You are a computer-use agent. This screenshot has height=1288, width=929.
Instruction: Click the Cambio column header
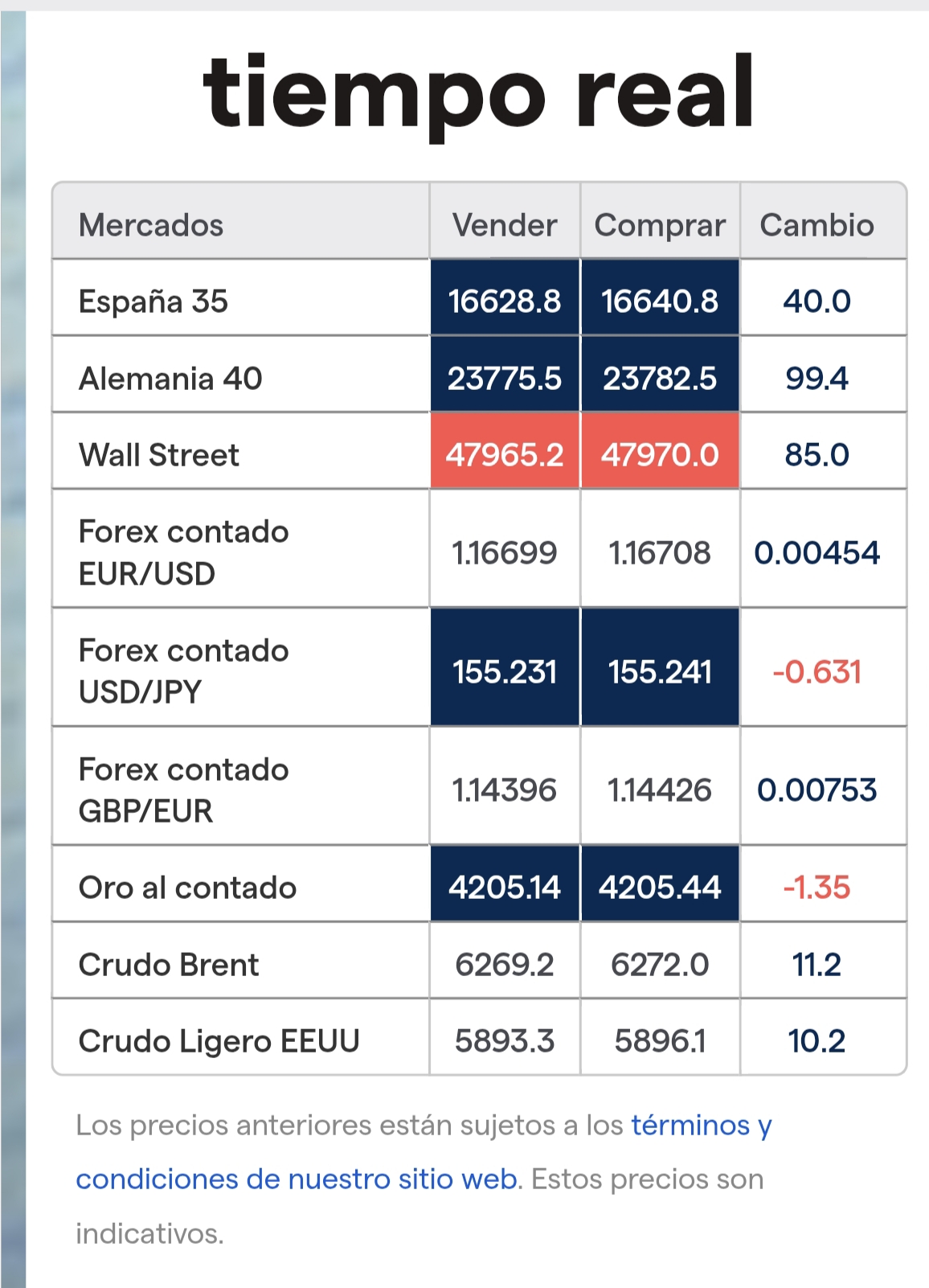coord(816,225)
